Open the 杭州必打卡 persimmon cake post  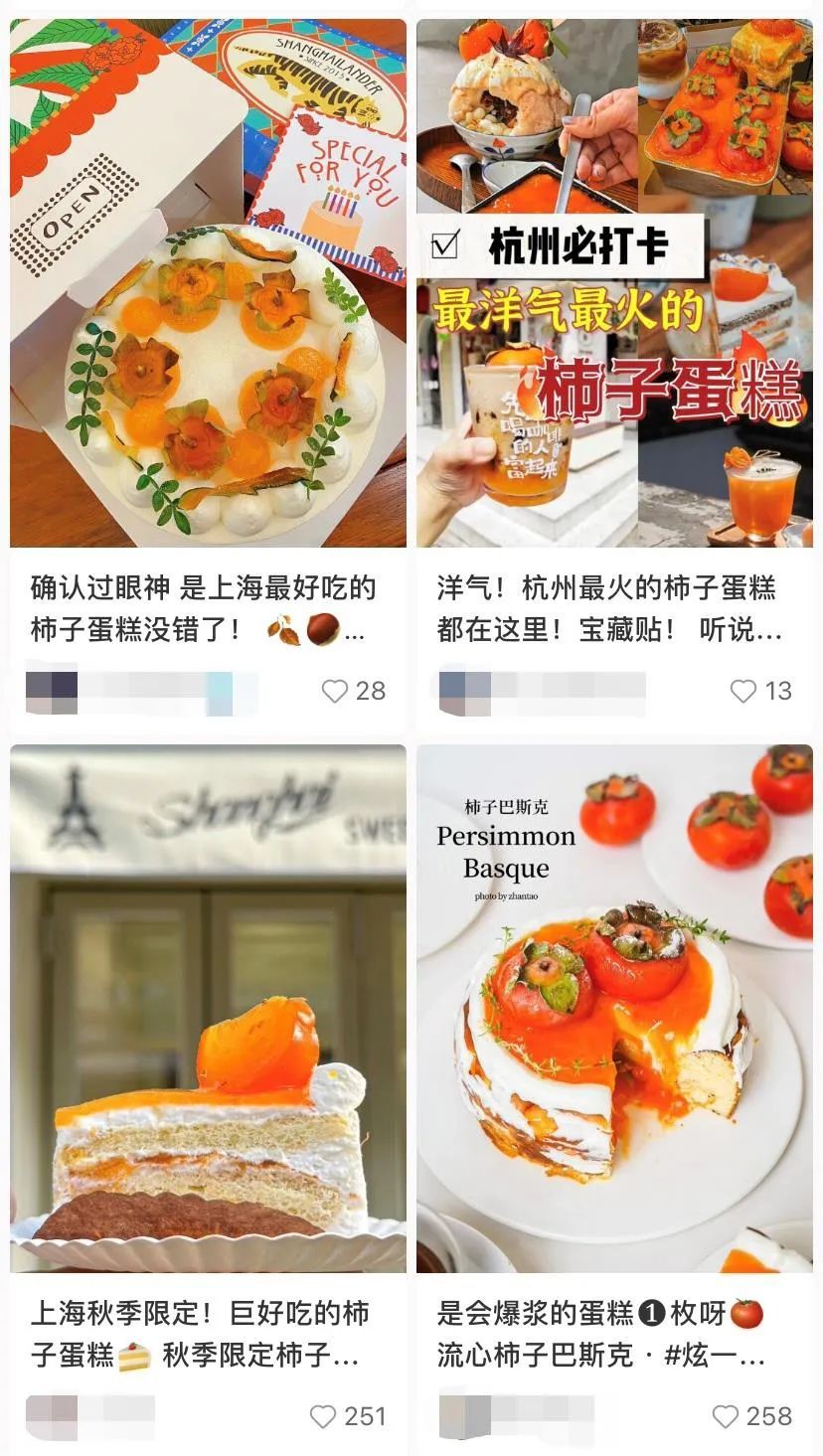point(614,283)
